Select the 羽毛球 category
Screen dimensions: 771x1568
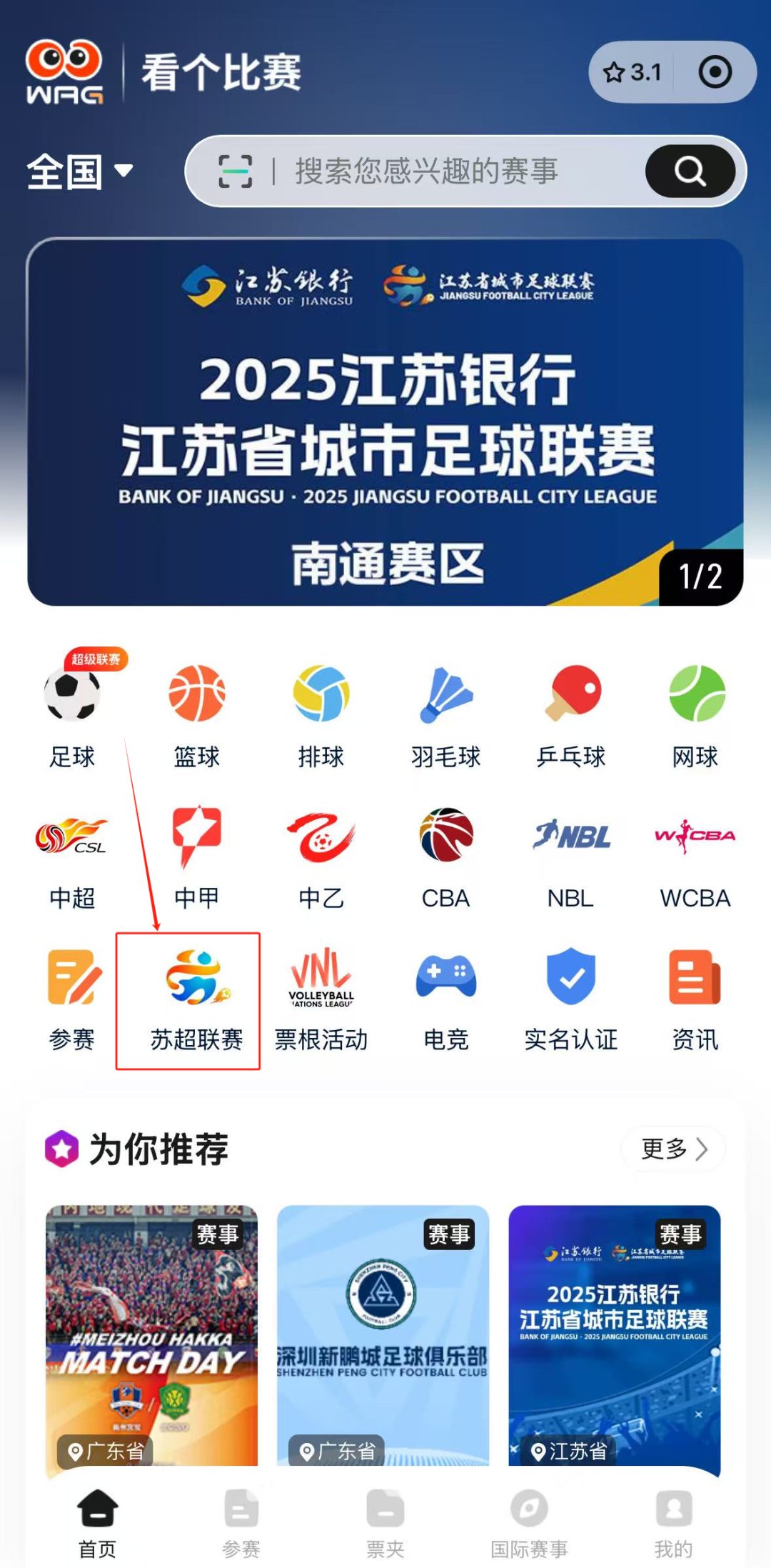446,716
